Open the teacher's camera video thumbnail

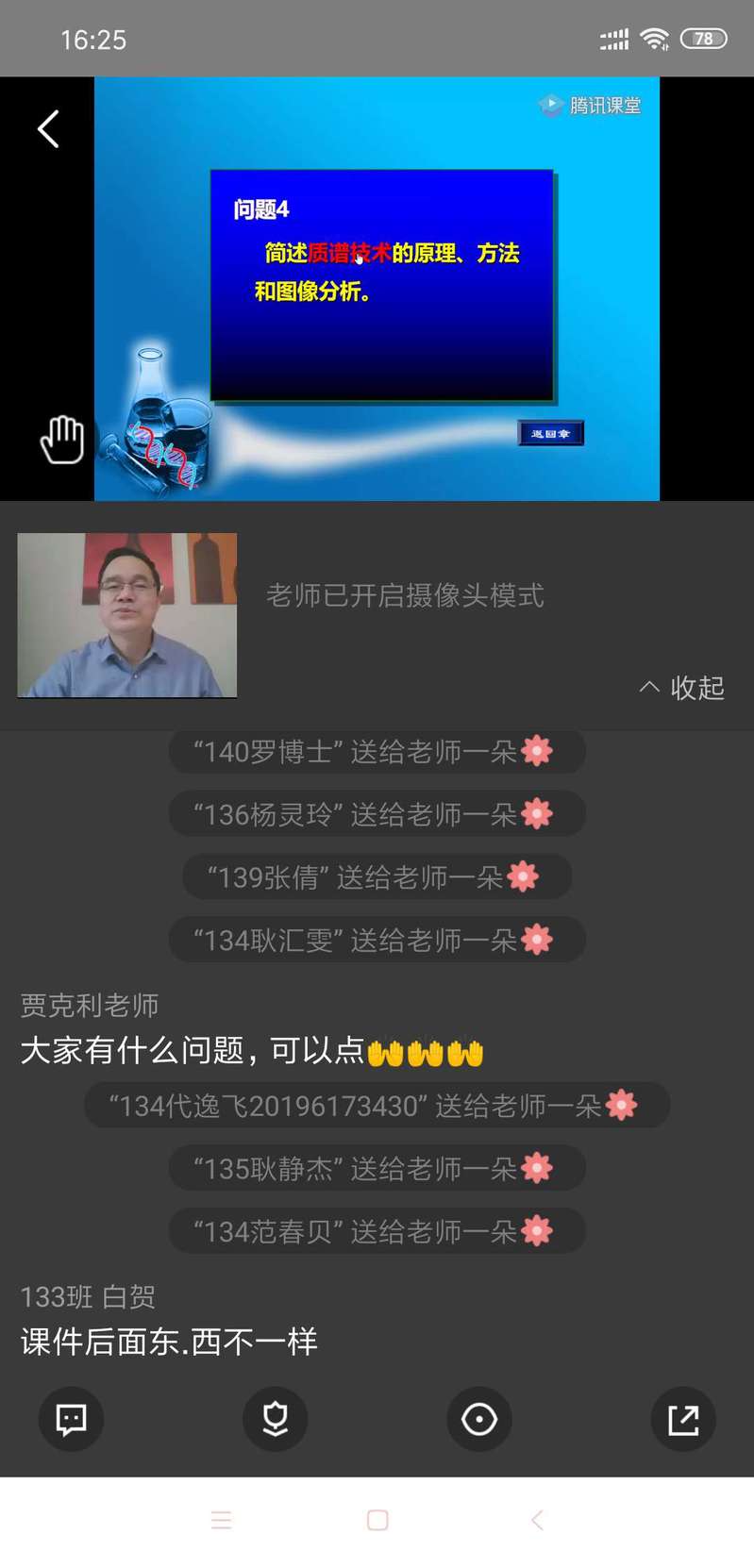[127, 615]
